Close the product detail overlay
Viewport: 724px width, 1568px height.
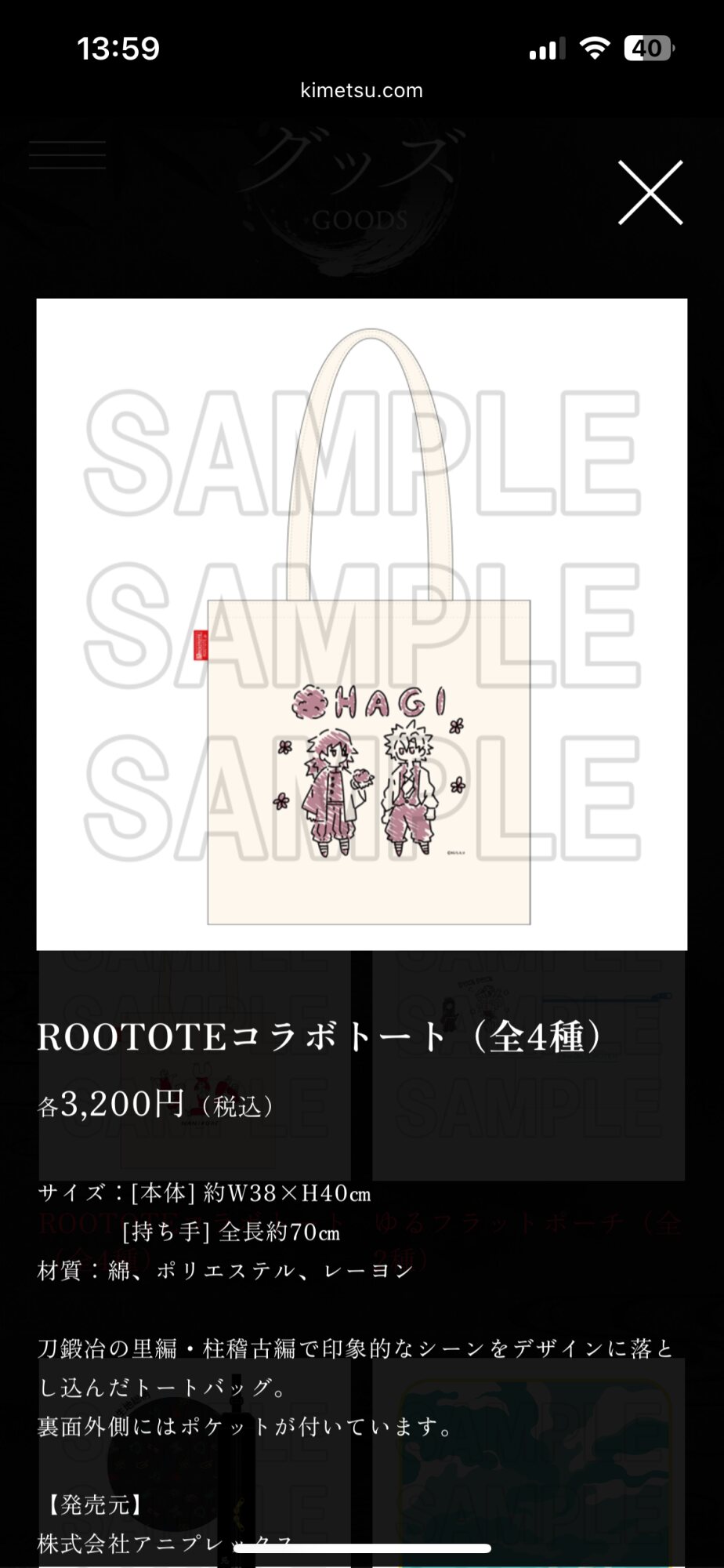pos(650,193)
